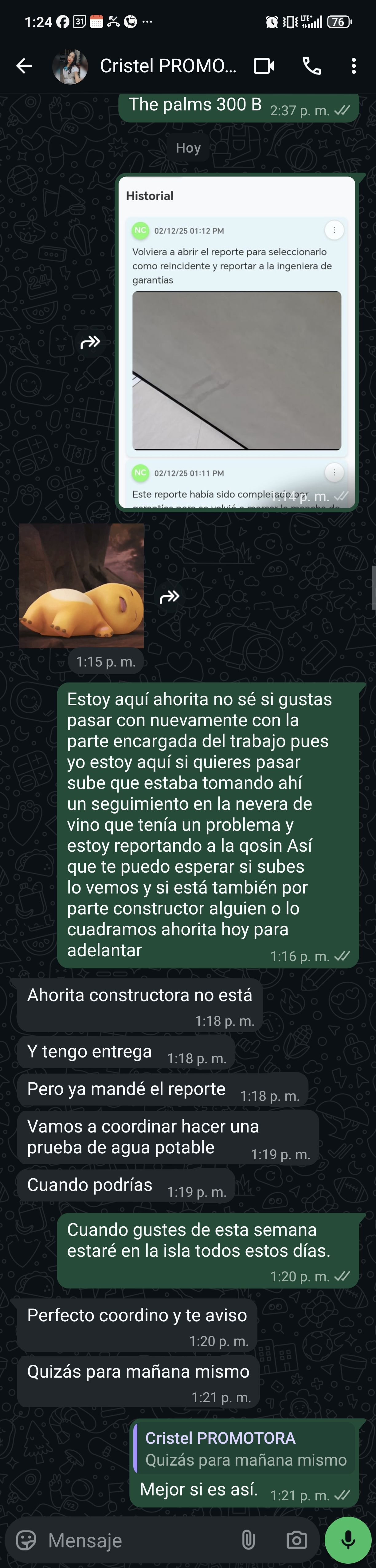Forward the sleeping character sticker
This screenshot has height=1568, width=376.
169,597
